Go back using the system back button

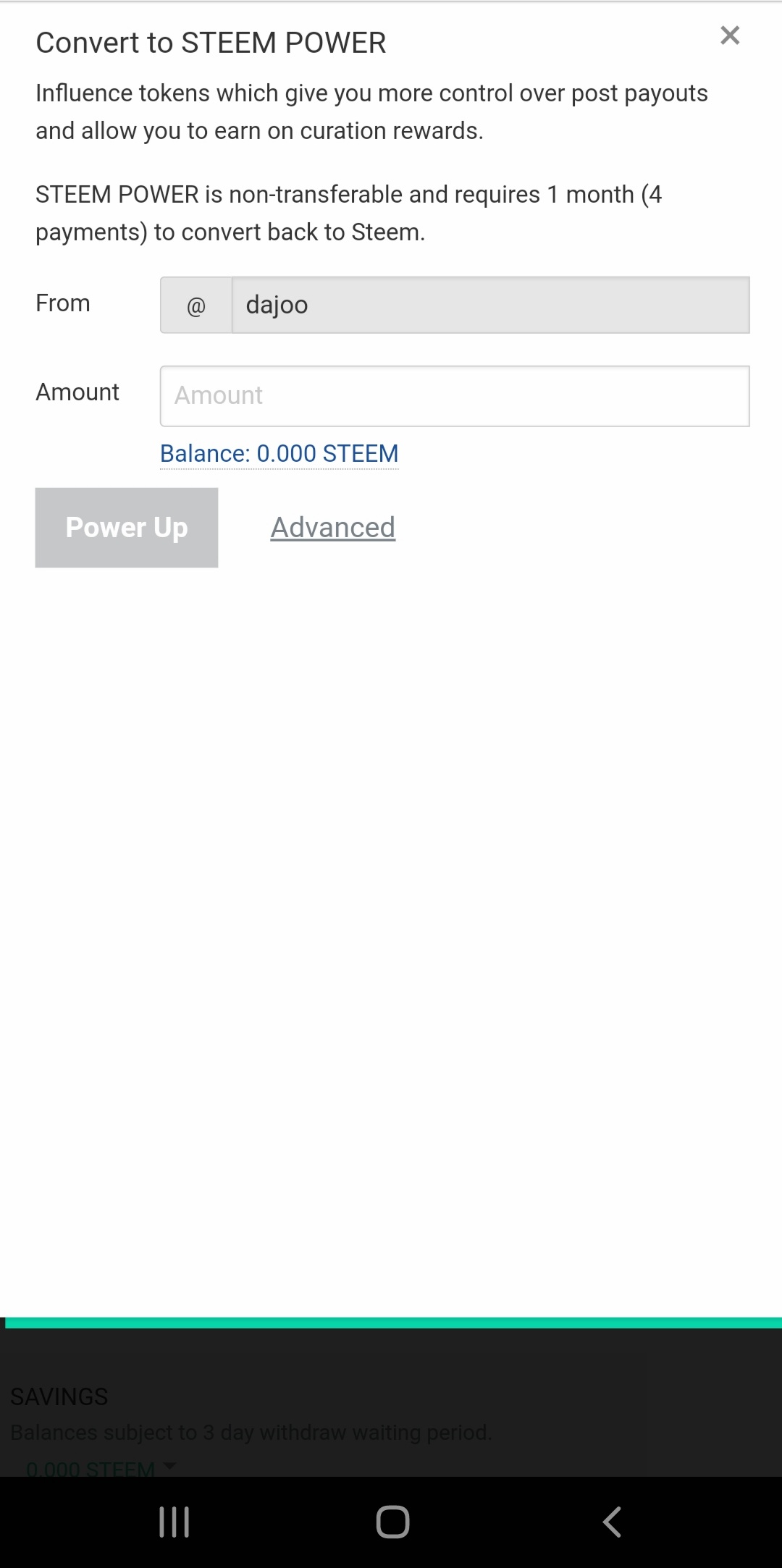(x=612, y=1522)
